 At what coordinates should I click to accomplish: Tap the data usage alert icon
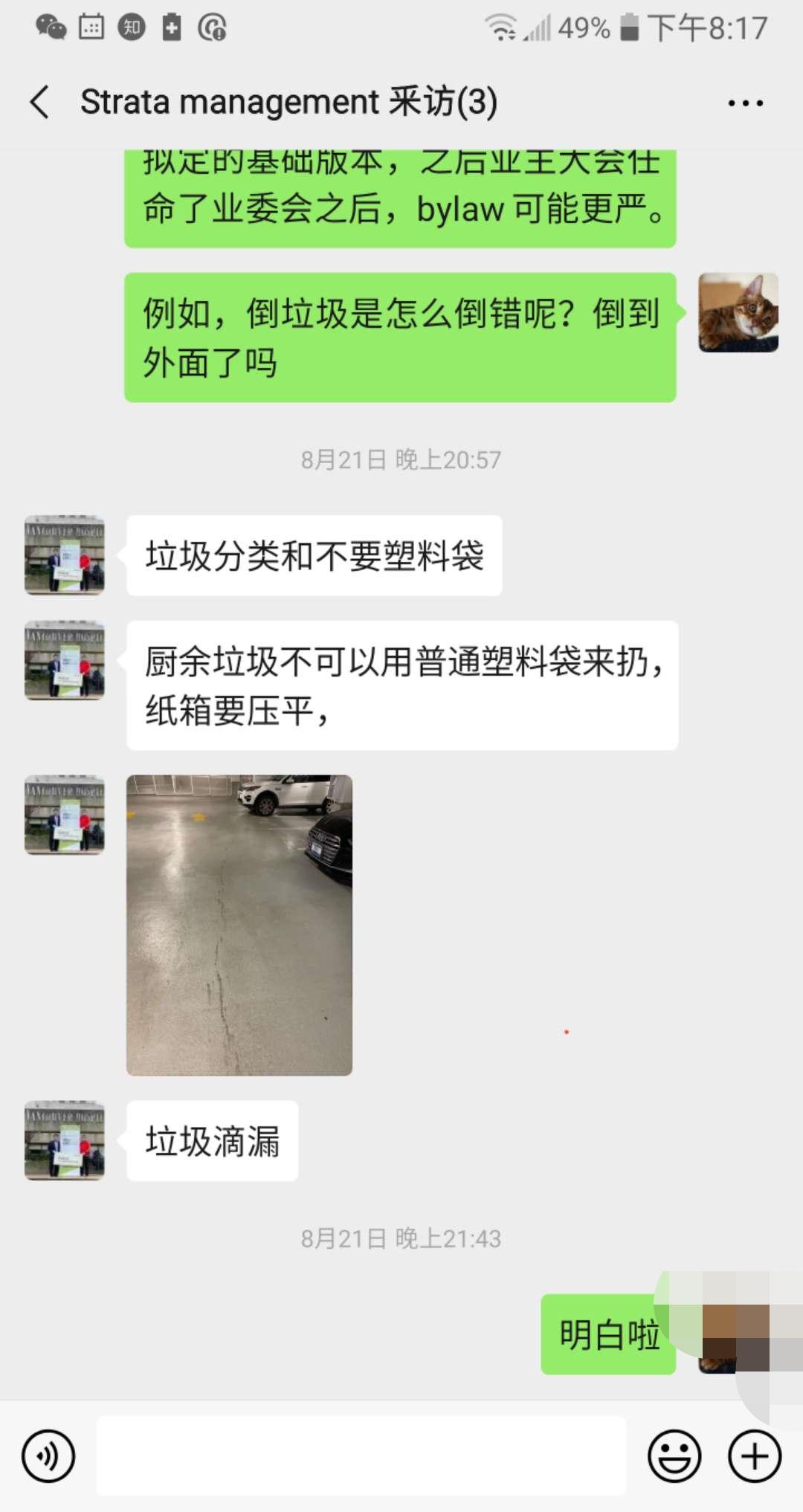click(x=210, y=28)
